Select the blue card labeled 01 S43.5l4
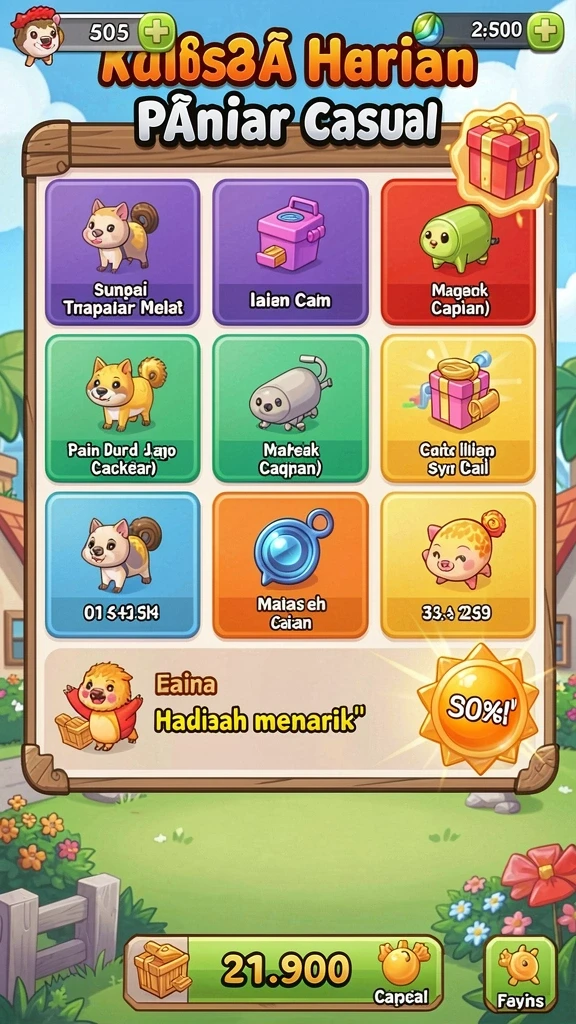This screenshot has height=1024, width=576. tap(123, 565)
